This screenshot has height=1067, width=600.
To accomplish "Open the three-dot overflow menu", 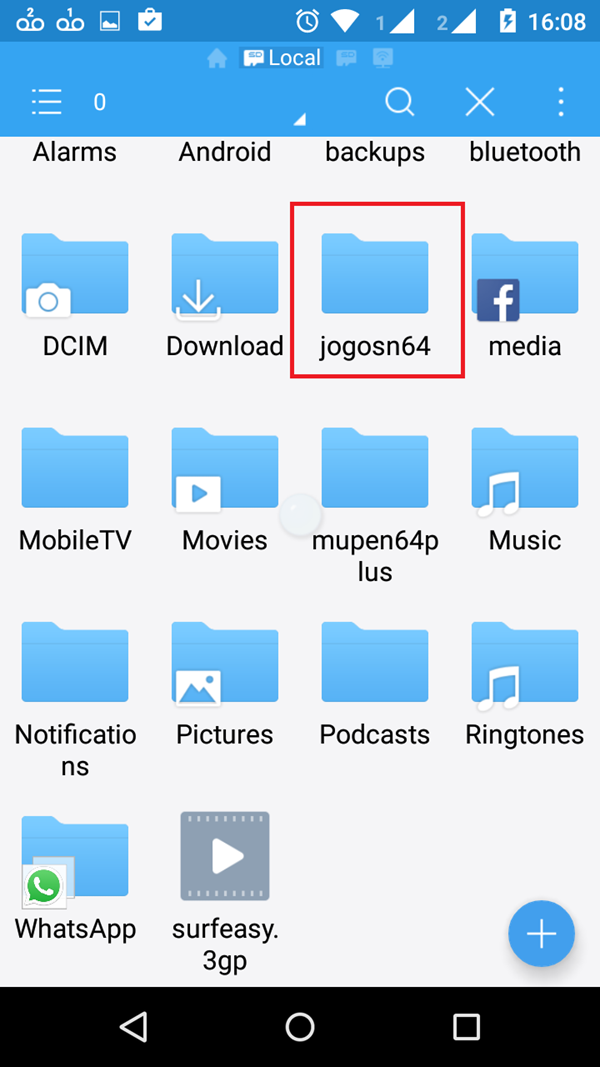I will click(x=561, y=101).
